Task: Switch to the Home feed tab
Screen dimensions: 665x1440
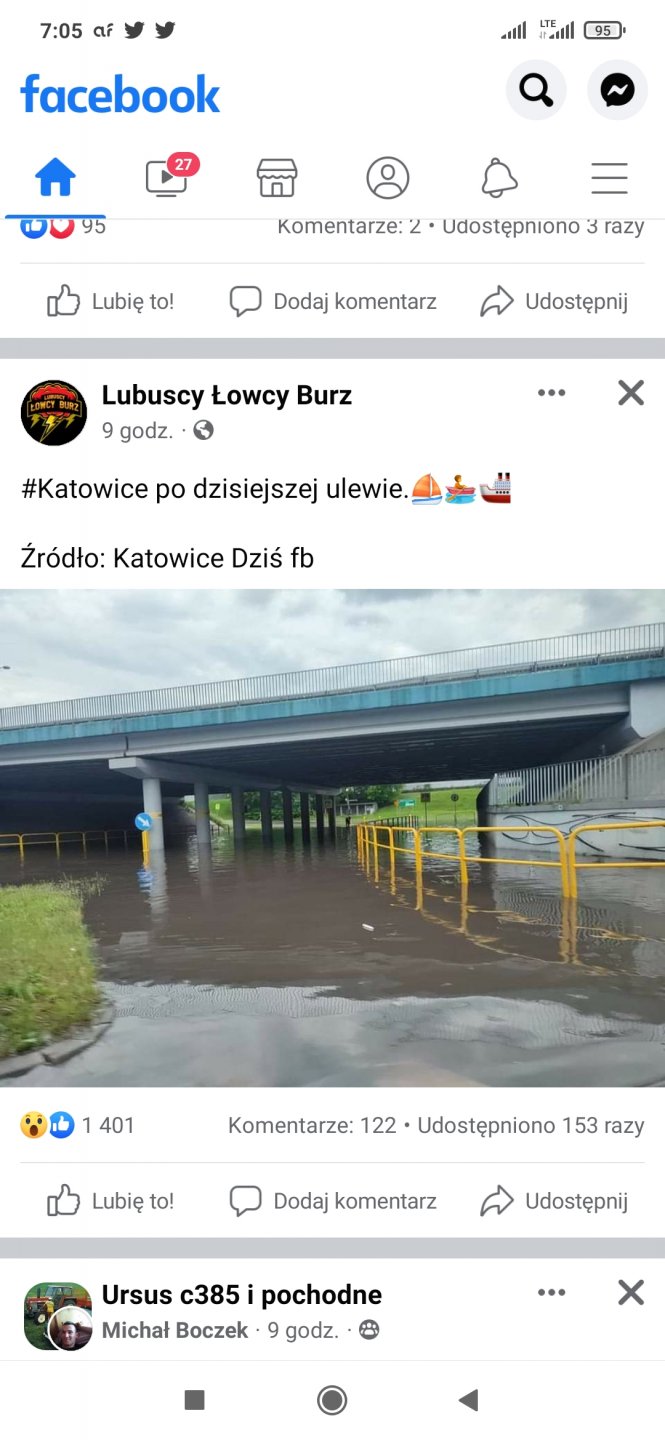Action: 55,178
